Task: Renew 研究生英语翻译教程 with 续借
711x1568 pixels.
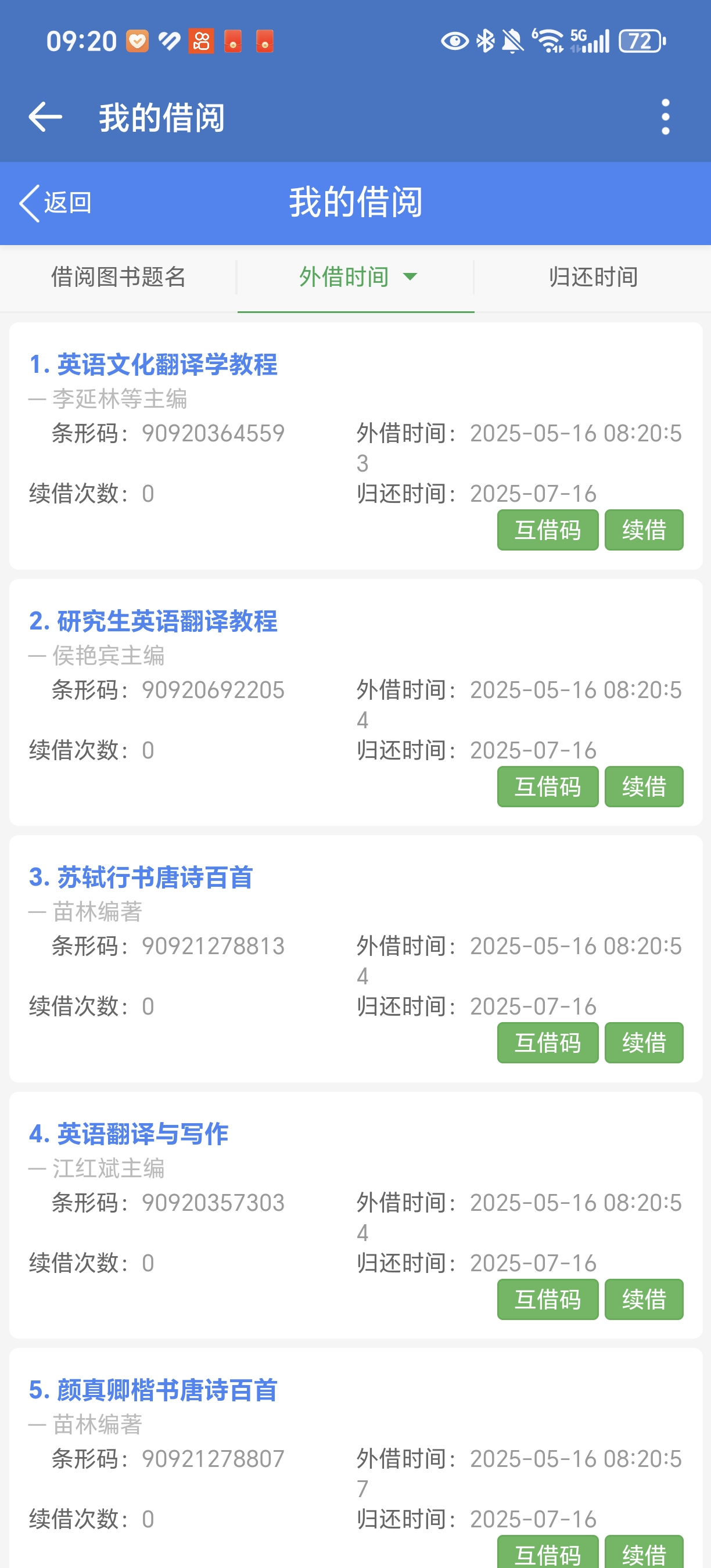Action: (x=644, y=786)
